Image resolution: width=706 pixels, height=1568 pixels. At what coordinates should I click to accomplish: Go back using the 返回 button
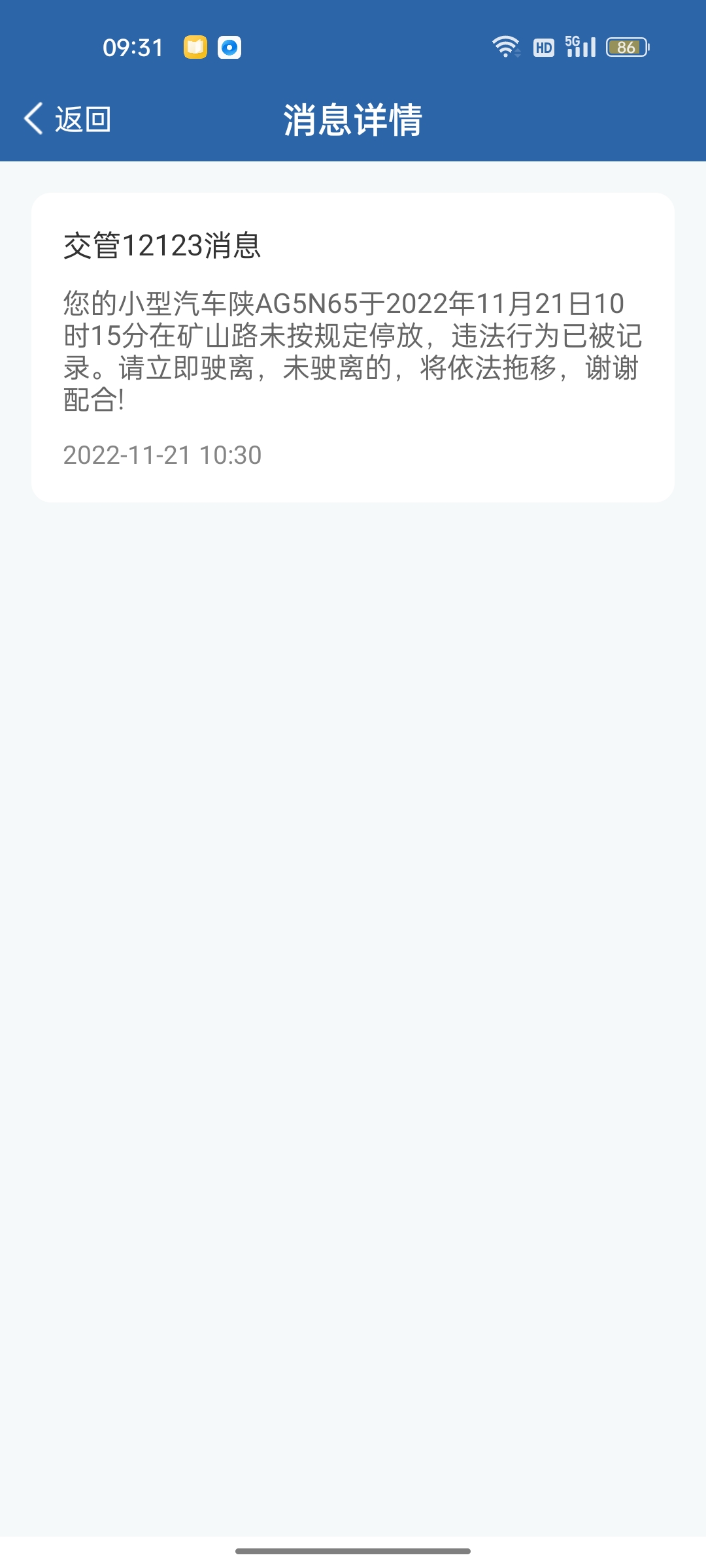click(68, 120)
